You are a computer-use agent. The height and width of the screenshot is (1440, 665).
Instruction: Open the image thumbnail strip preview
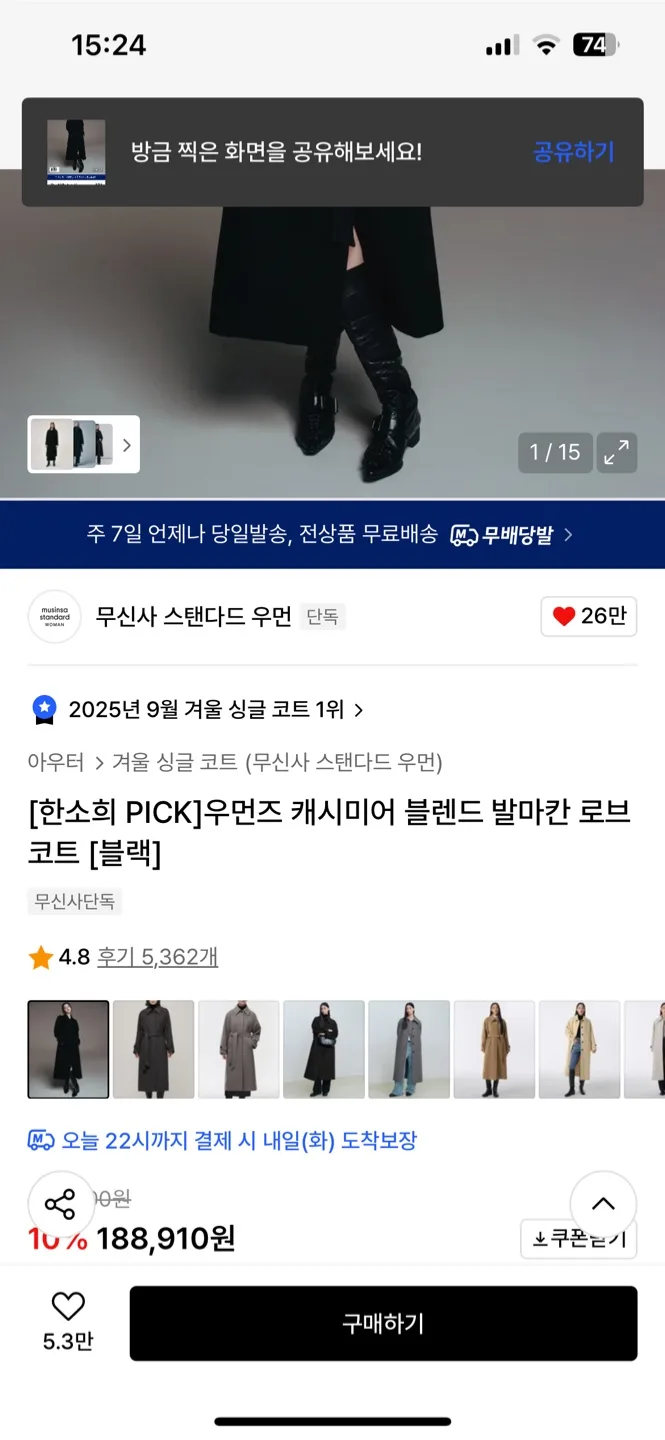click(x=83, y=444)
